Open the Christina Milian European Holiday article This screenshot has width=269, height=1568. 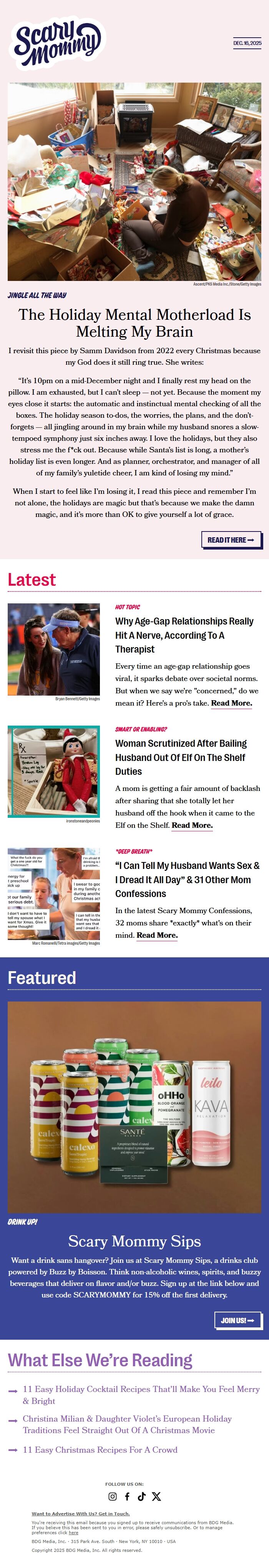[x=127, y=1424]
